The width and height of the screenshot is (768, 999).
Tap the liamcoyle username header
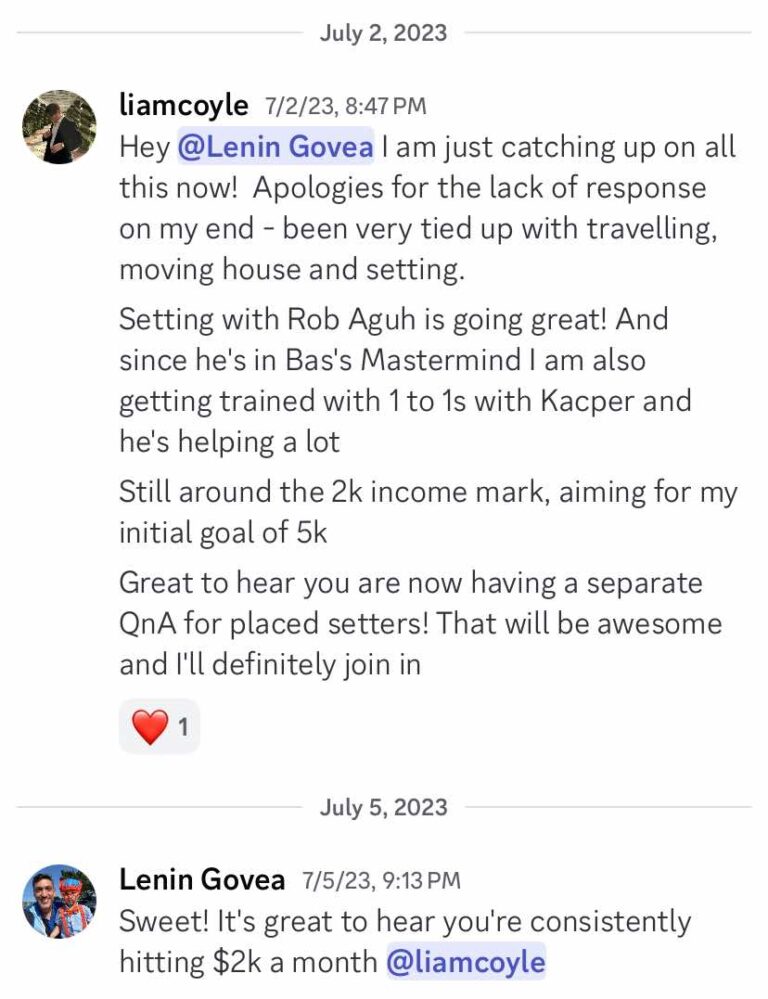183,105
